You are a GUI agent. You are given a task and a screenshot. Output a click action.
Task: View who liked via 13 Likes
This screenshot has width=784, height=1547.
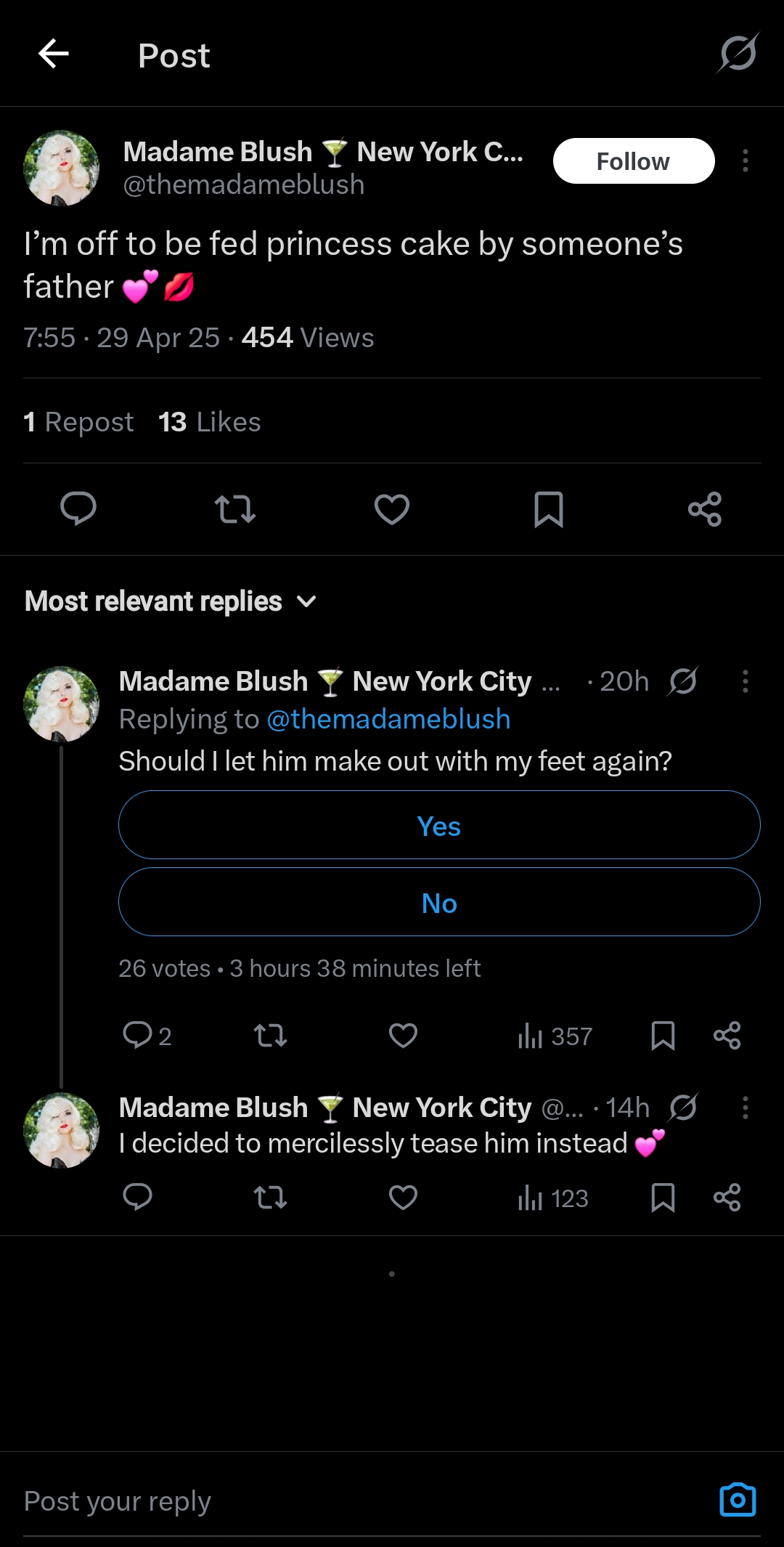click(210, 422)
